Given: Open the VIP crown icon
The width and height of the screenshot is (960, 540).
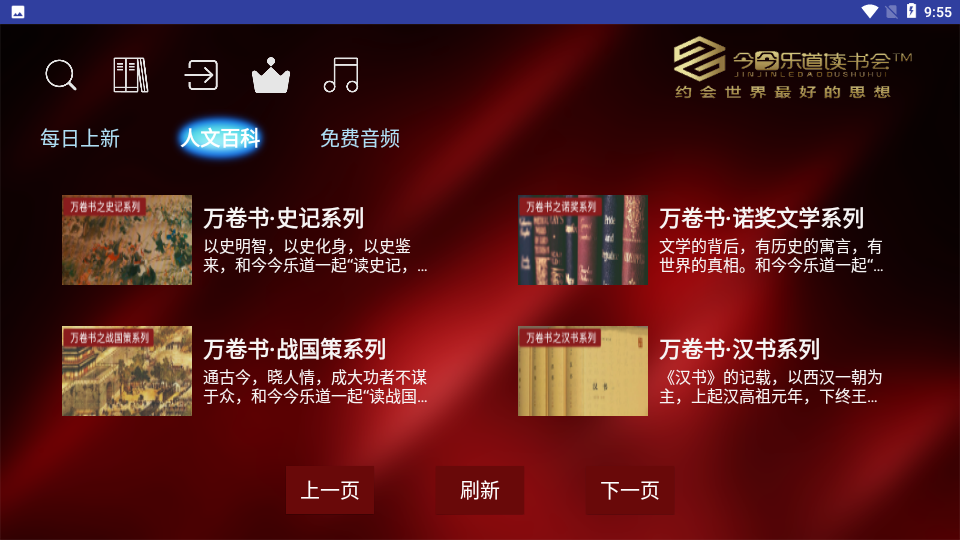Looking at the screenshot, I should point(271,76).
